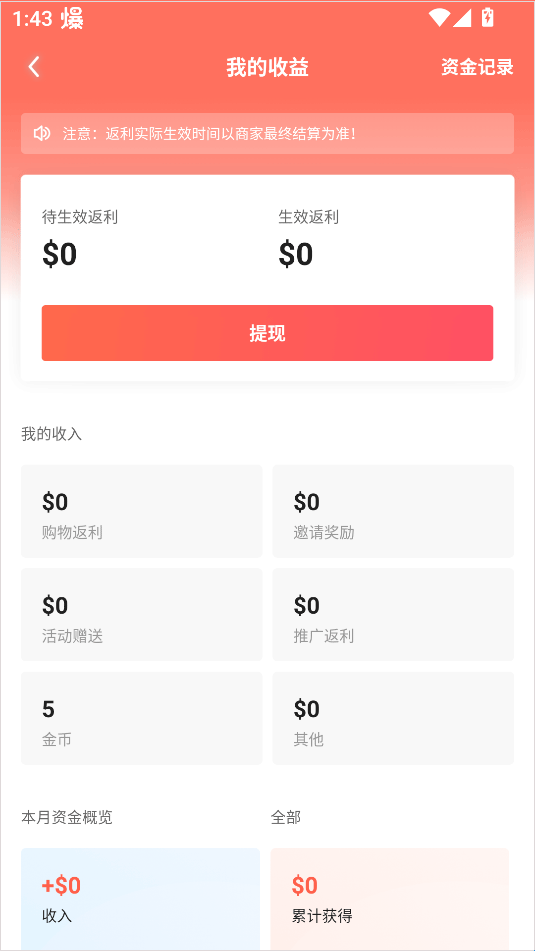Viewport: 535px width, 951px height.
Task: Tap the 提现 withdraw button
Action: [x=268, y=333]
